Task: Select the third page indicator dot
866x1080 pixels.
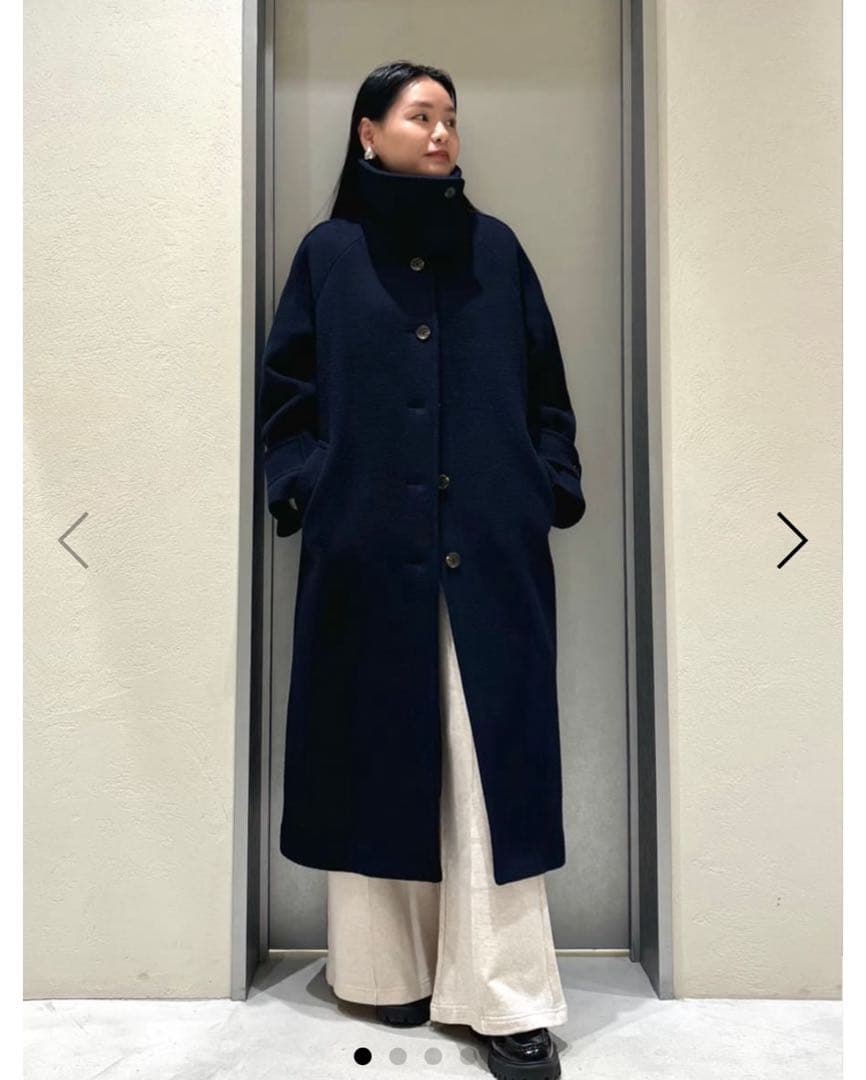Action: (x=433, y=1056)
